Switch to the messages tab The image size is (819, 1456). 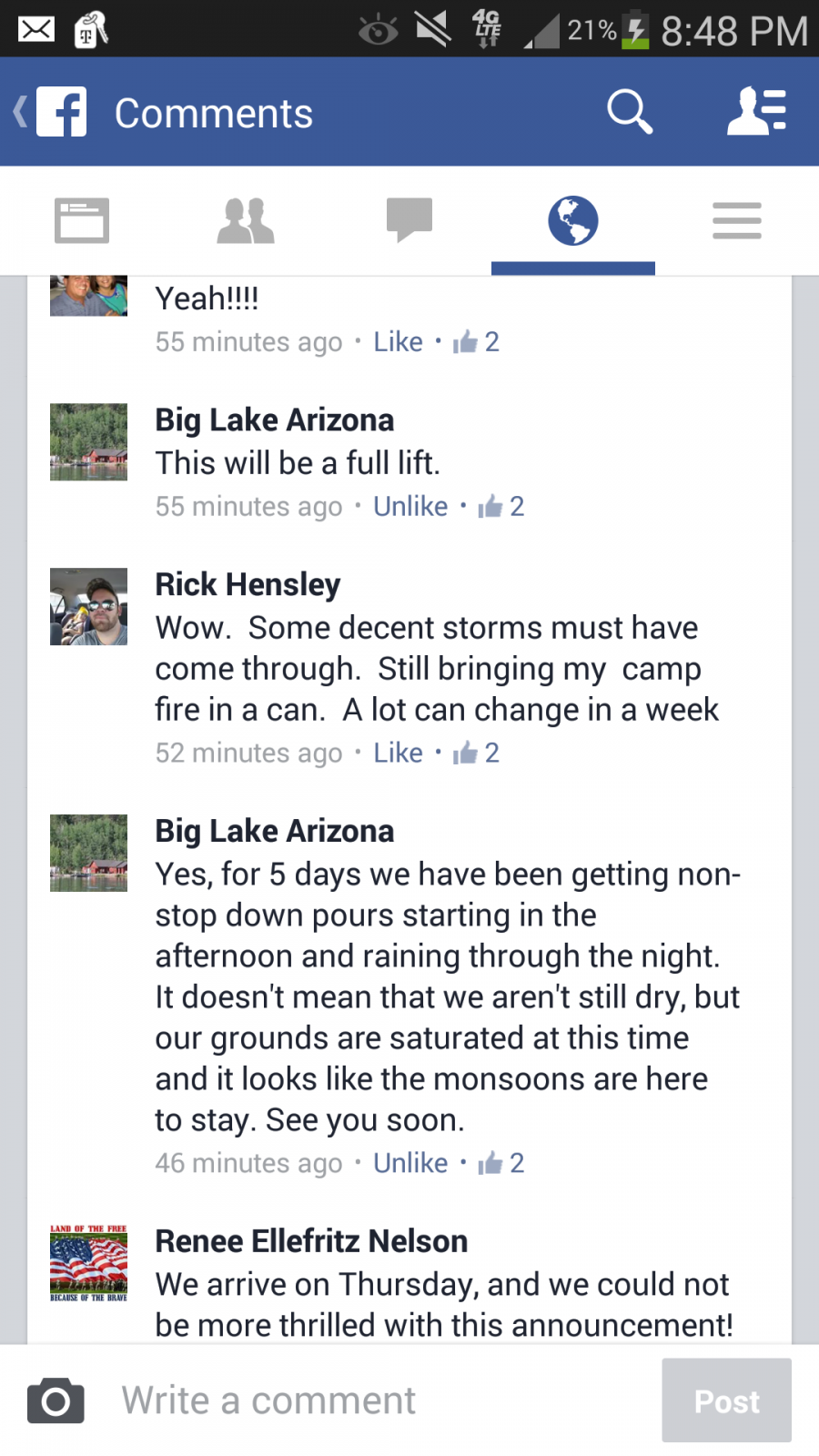tap(409, 220)
